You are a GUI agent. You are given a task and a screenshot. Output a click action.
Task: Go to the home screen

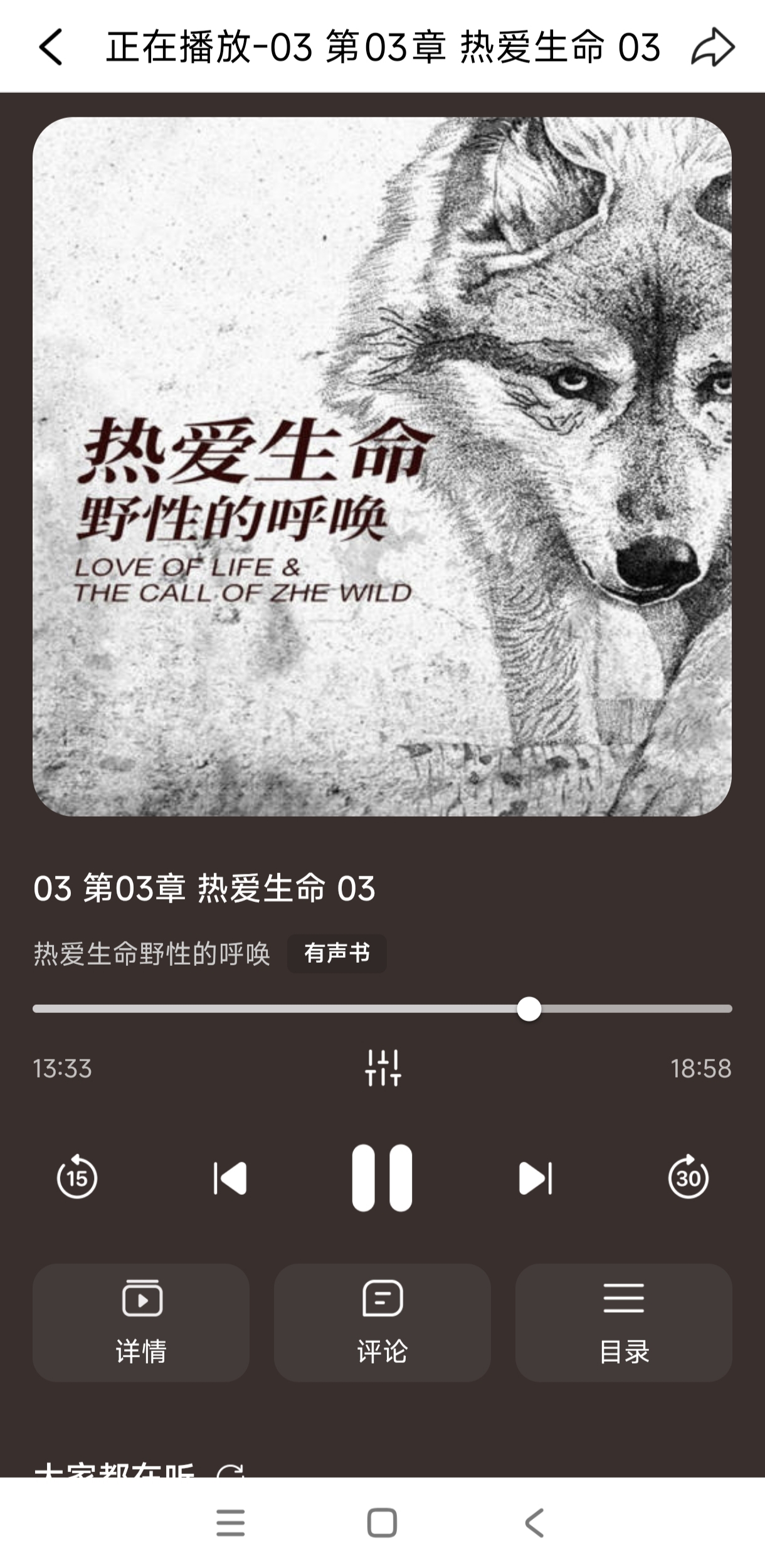click(x=382, y=1523)
